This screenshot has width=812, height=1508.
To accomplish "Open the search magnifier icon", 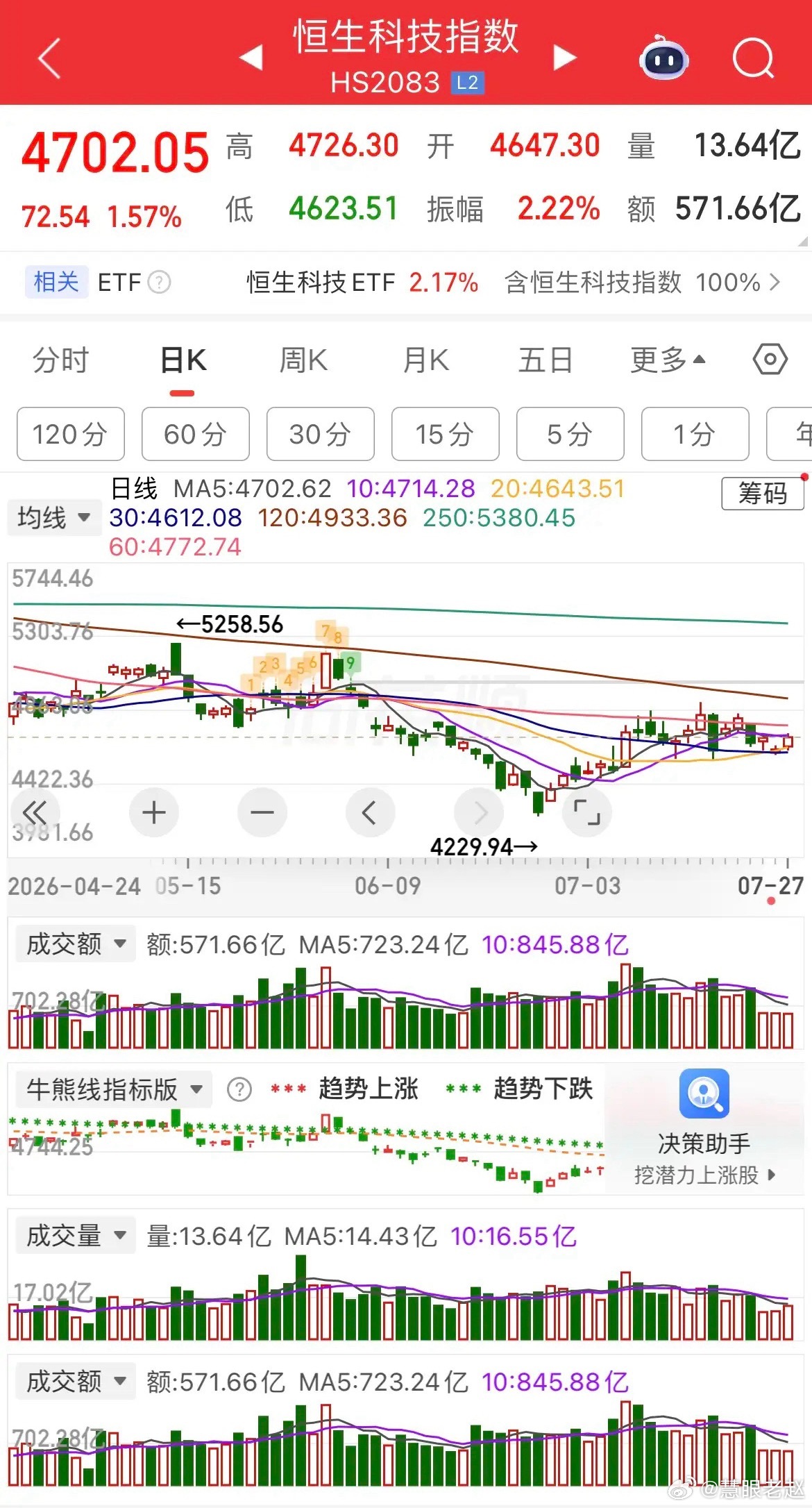I will click(x=754, y=58).
